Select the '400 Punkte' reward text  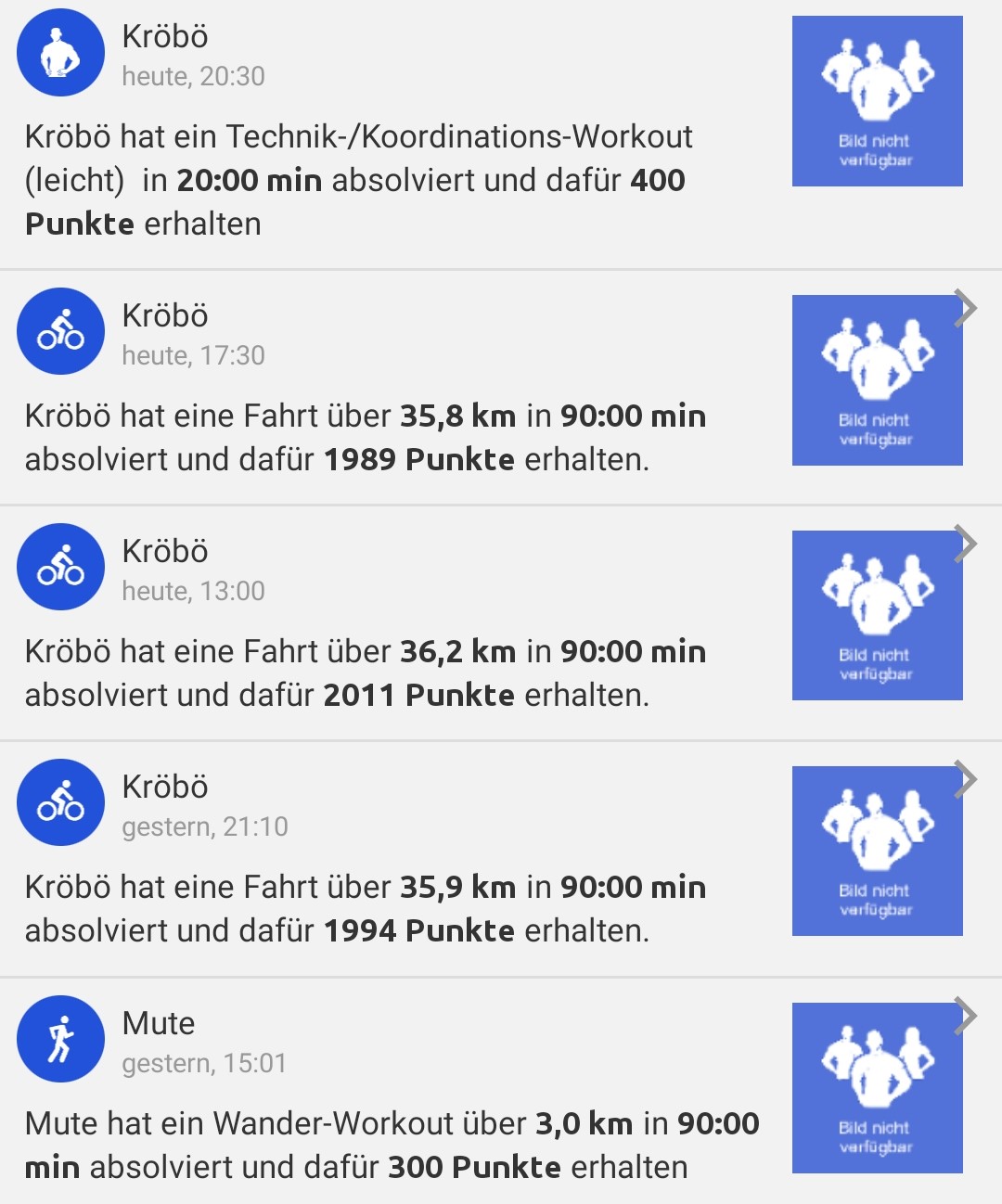click(x=660, y=181)
